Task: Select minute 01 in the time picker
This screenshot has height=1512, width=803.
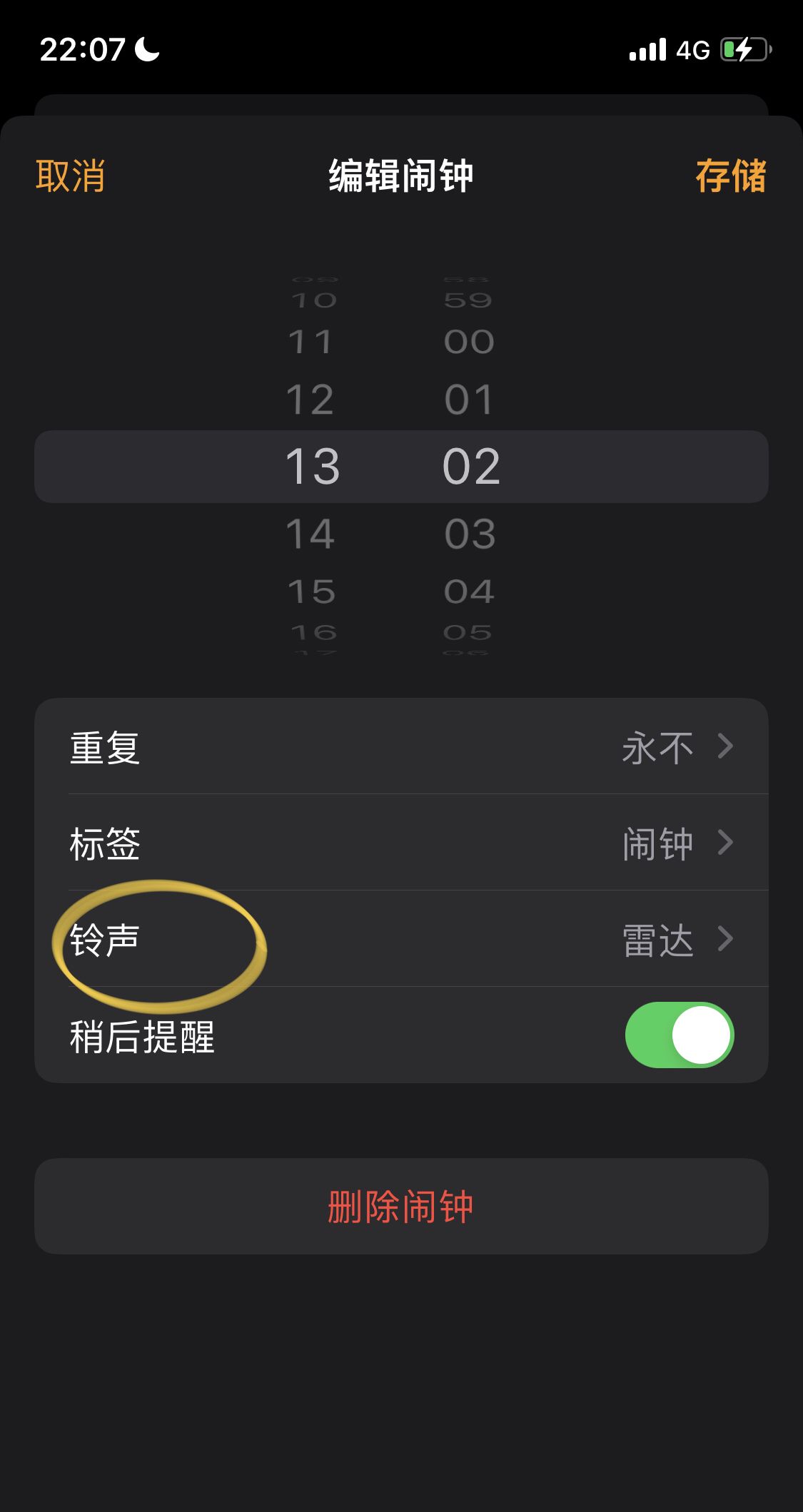Action: (x=470, y=400)
